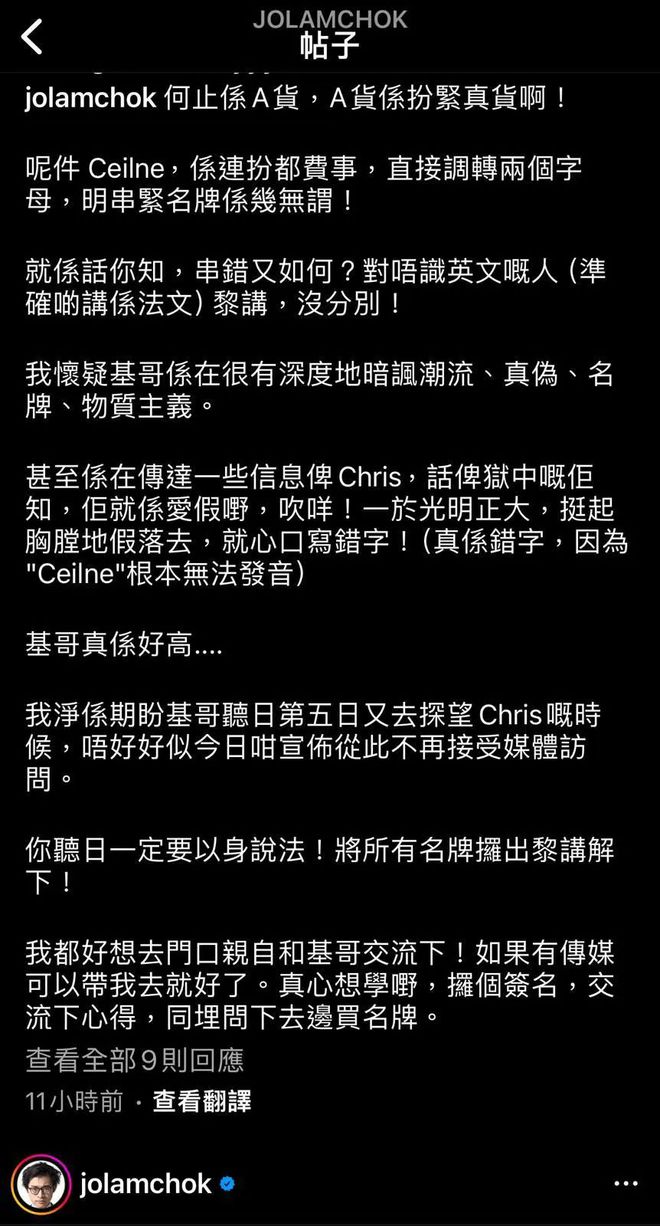The height and width of the screenshot is (1226, 660).
Task: Tap 查看翻譯 to translate the post
Action: [x=201, y=1101]
